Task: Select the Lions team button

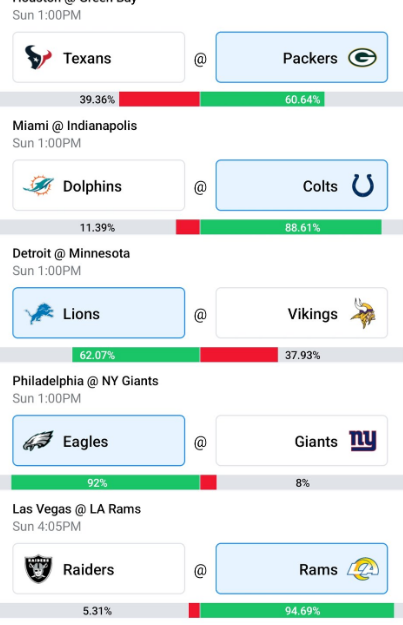Action: coord(98,313)
